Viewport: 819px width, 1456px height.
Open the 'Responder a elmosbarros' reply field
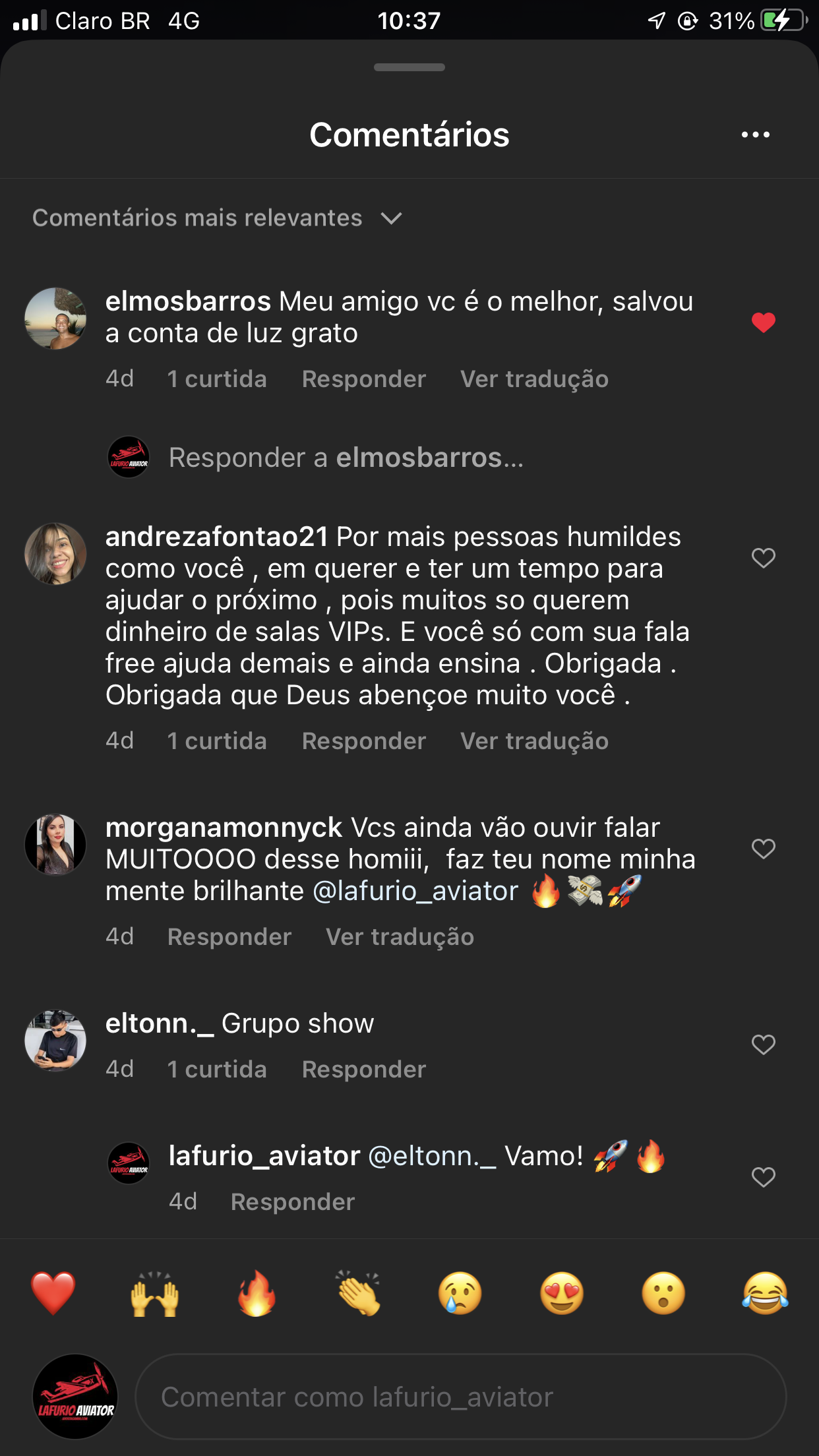pyautogui.click(x=346, y=458)
